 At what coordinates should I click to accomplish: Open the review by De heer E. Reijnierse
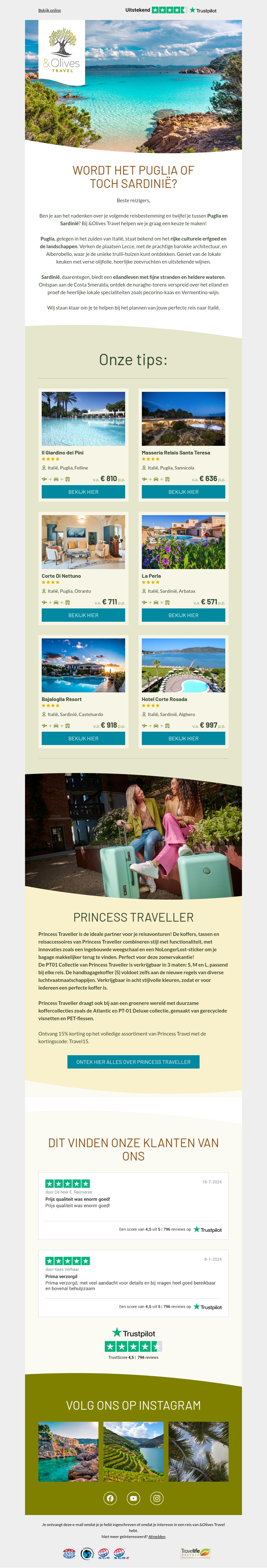coord(133,1205)
